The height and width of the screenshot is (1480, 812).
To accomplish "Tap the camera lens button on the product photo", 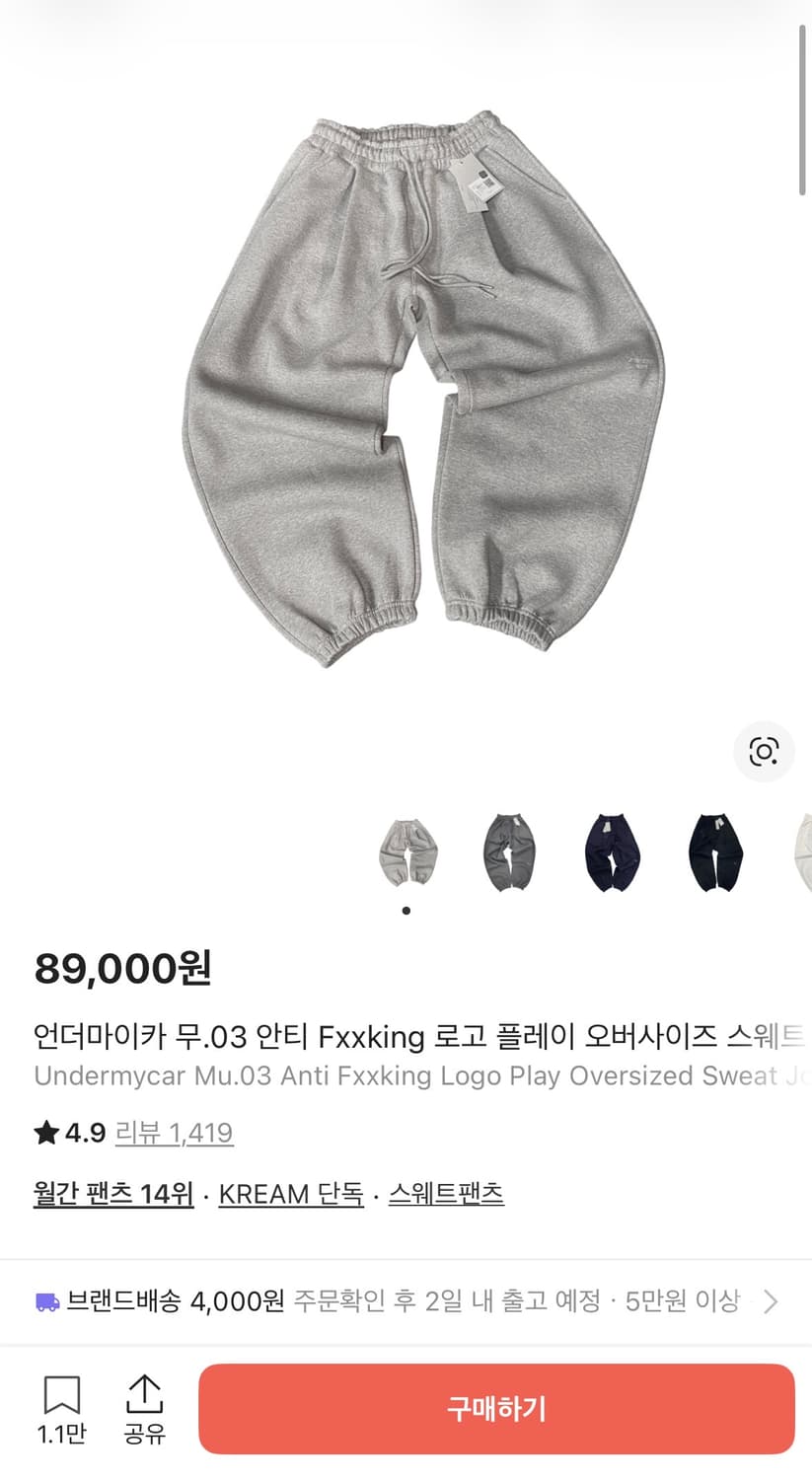I will click(765, 751).
